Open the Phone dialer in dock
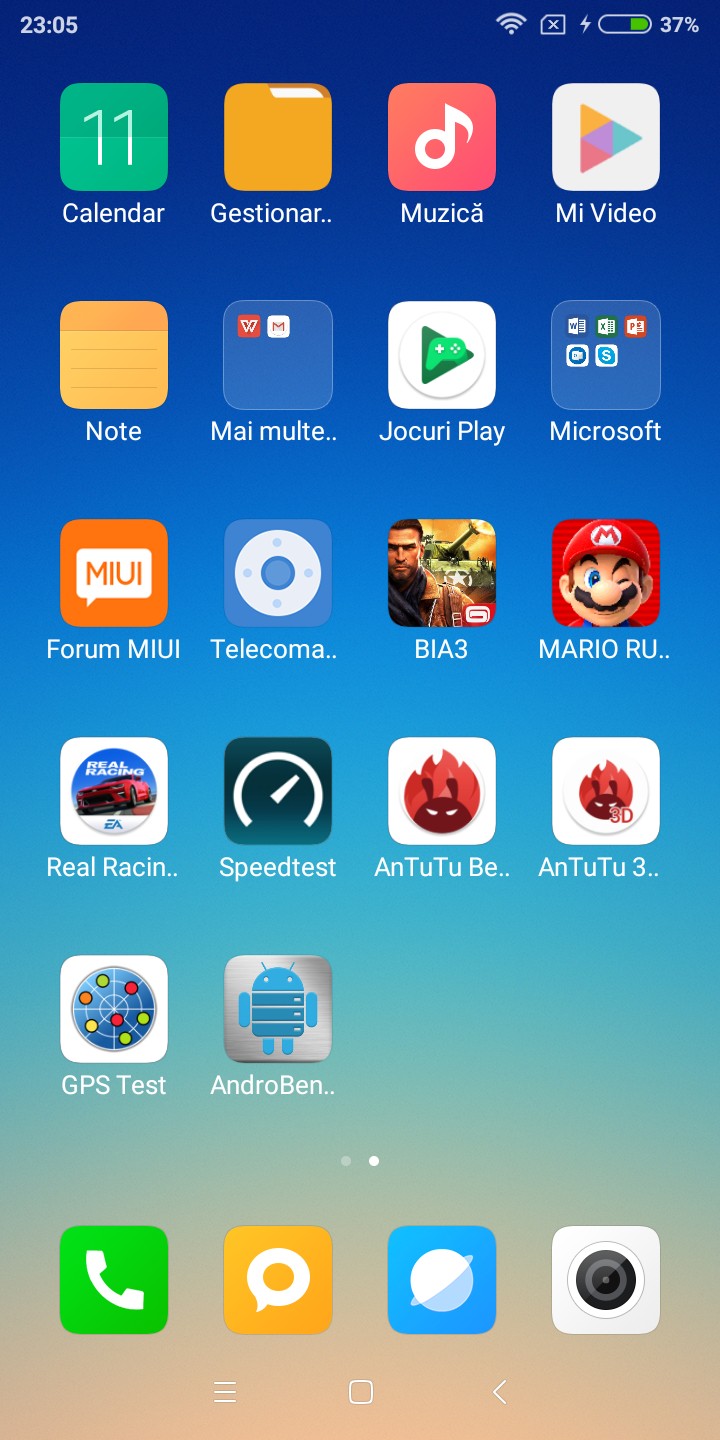Image resolution: width=720 pixels, height=1440 pixels. point(114,1280)
